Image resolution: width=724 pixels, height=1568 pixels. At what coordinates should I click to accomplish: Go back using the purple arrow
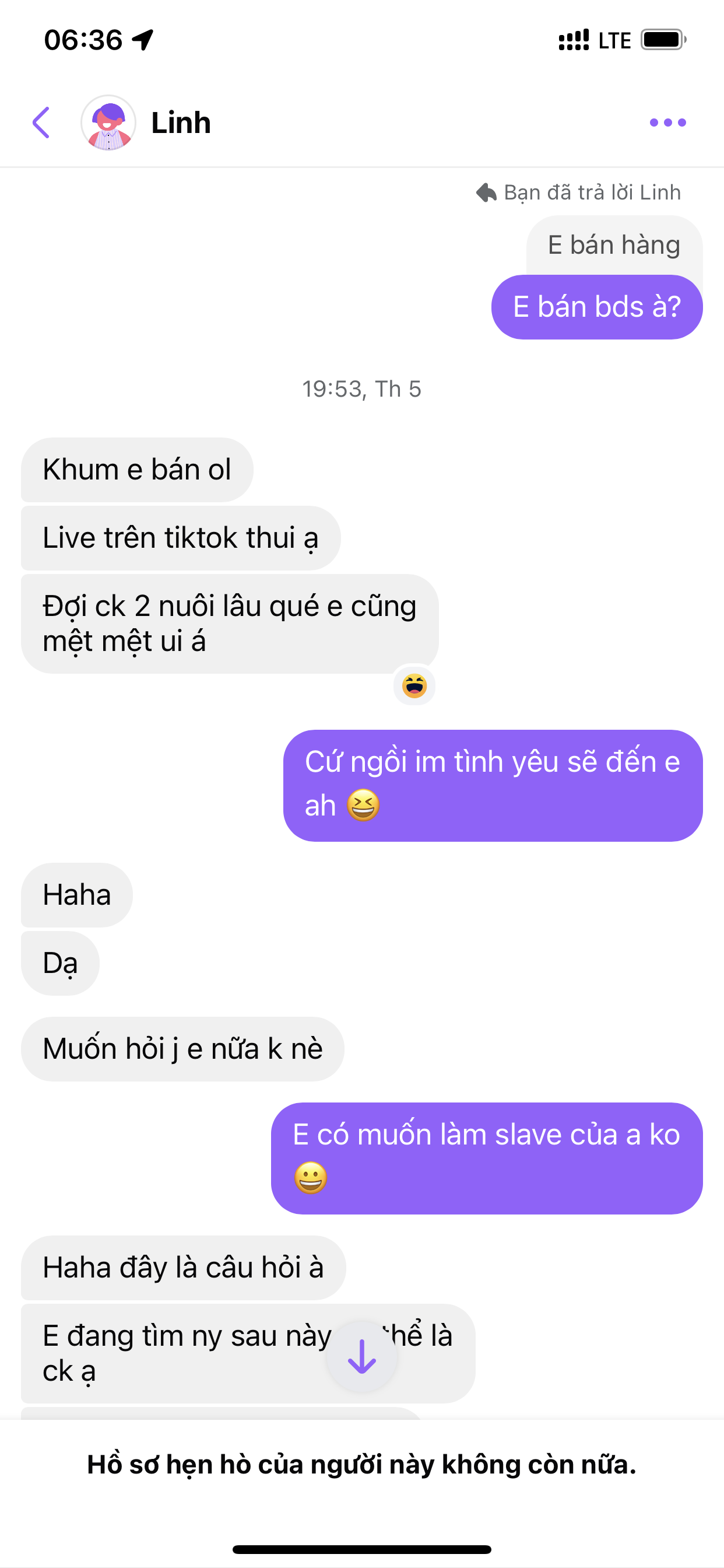(x=41, y=123)
